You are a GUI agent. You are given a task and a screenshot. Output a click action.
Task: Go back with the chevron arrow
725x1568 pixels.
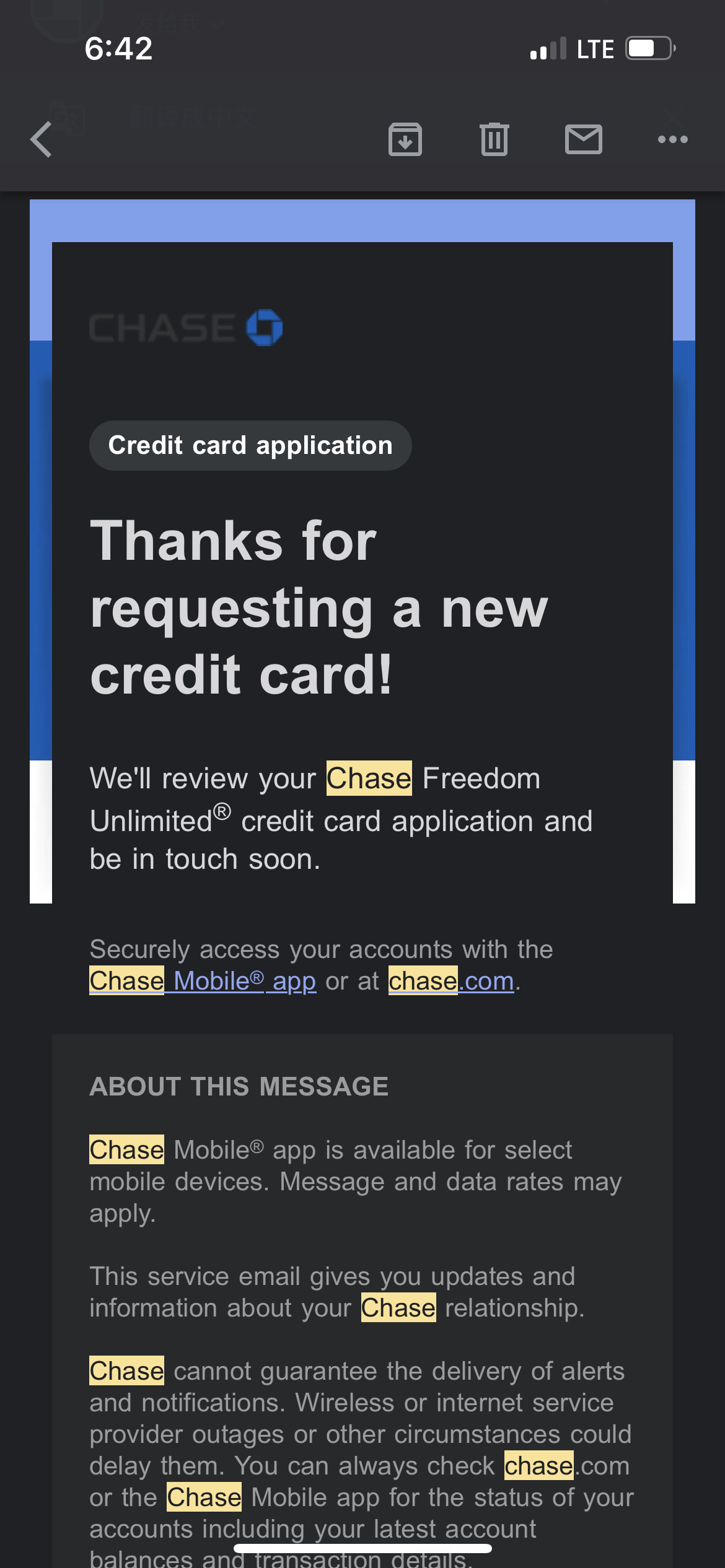pos(40,139)
